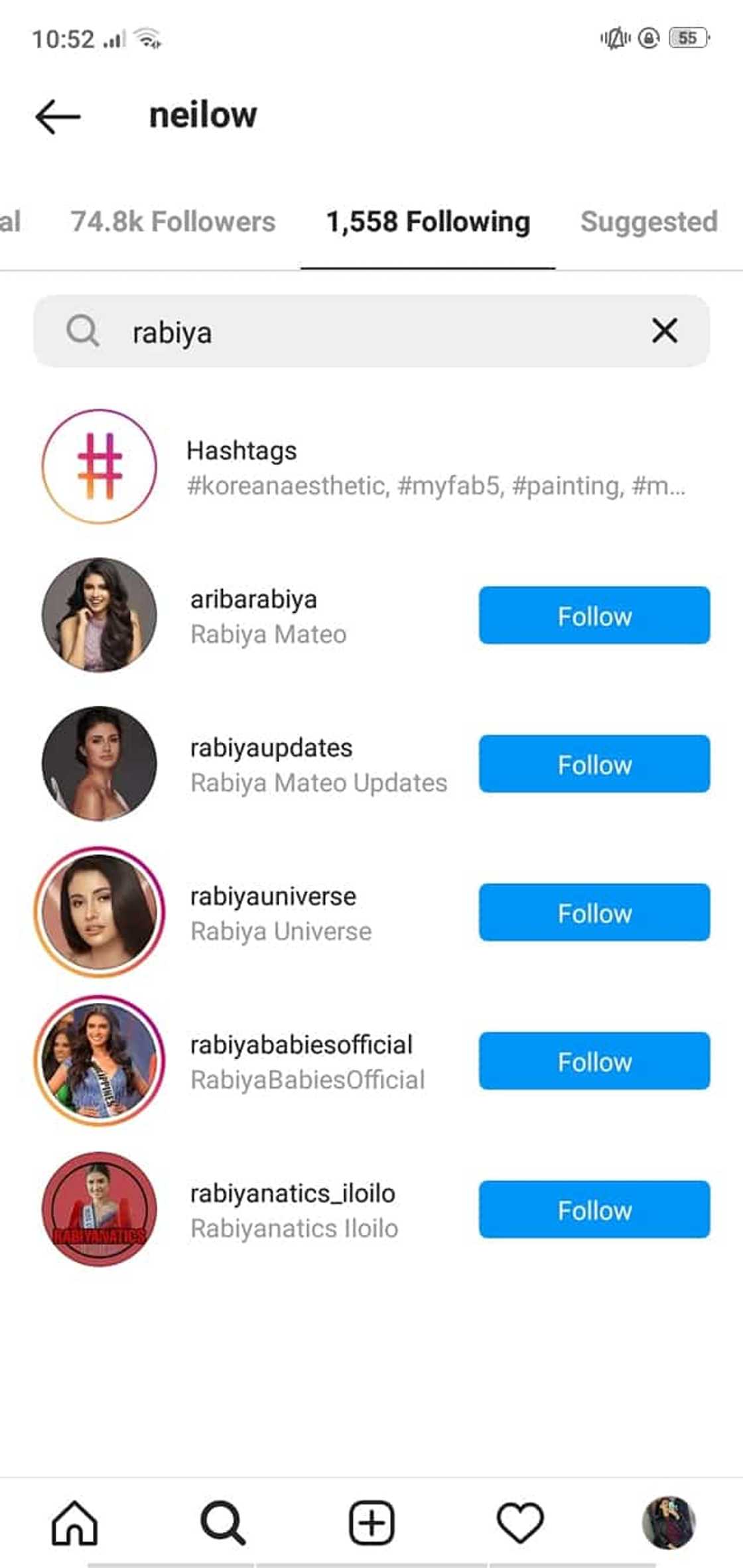This screenshot has height=1568, width=743.
Task: Open the Activity heart tab
Action: (520, 1522)
